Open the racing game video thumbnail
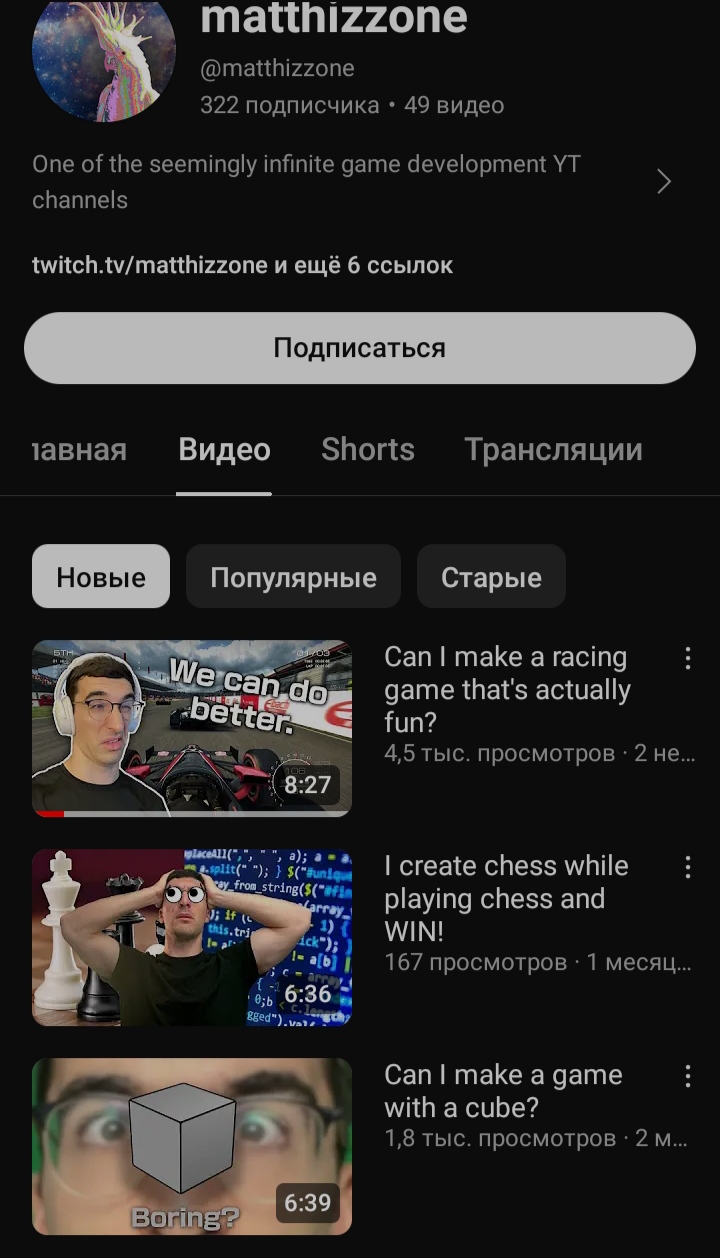The height and width of the screenshot is (1258, 720). [192, 728]
